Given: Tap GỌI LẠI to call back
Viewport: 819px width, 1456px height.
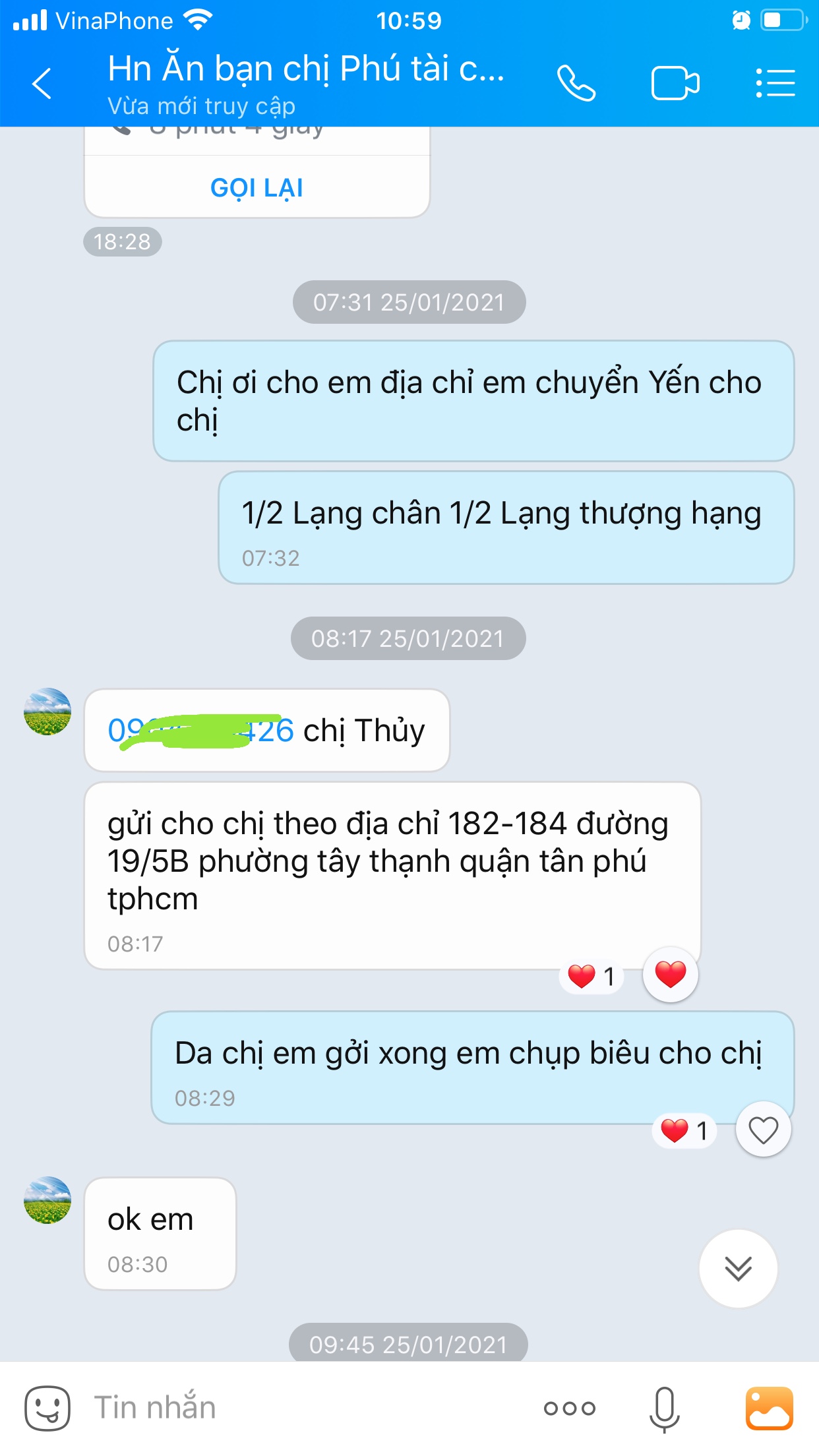Looking at the screenshot, I should (x=257, y=188).
